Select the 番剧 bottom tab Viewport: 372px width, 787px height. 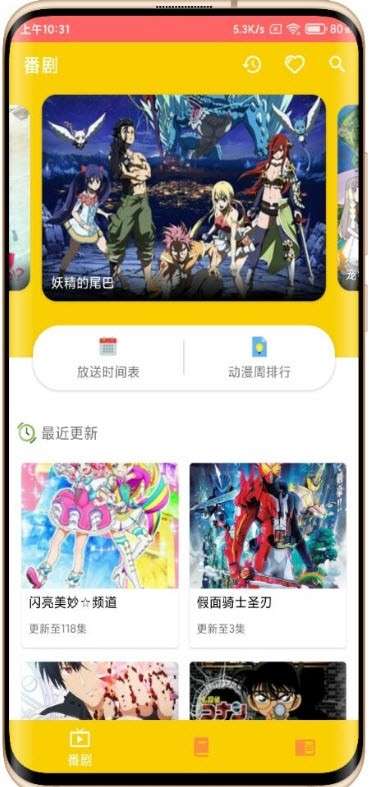pos(80,748)
